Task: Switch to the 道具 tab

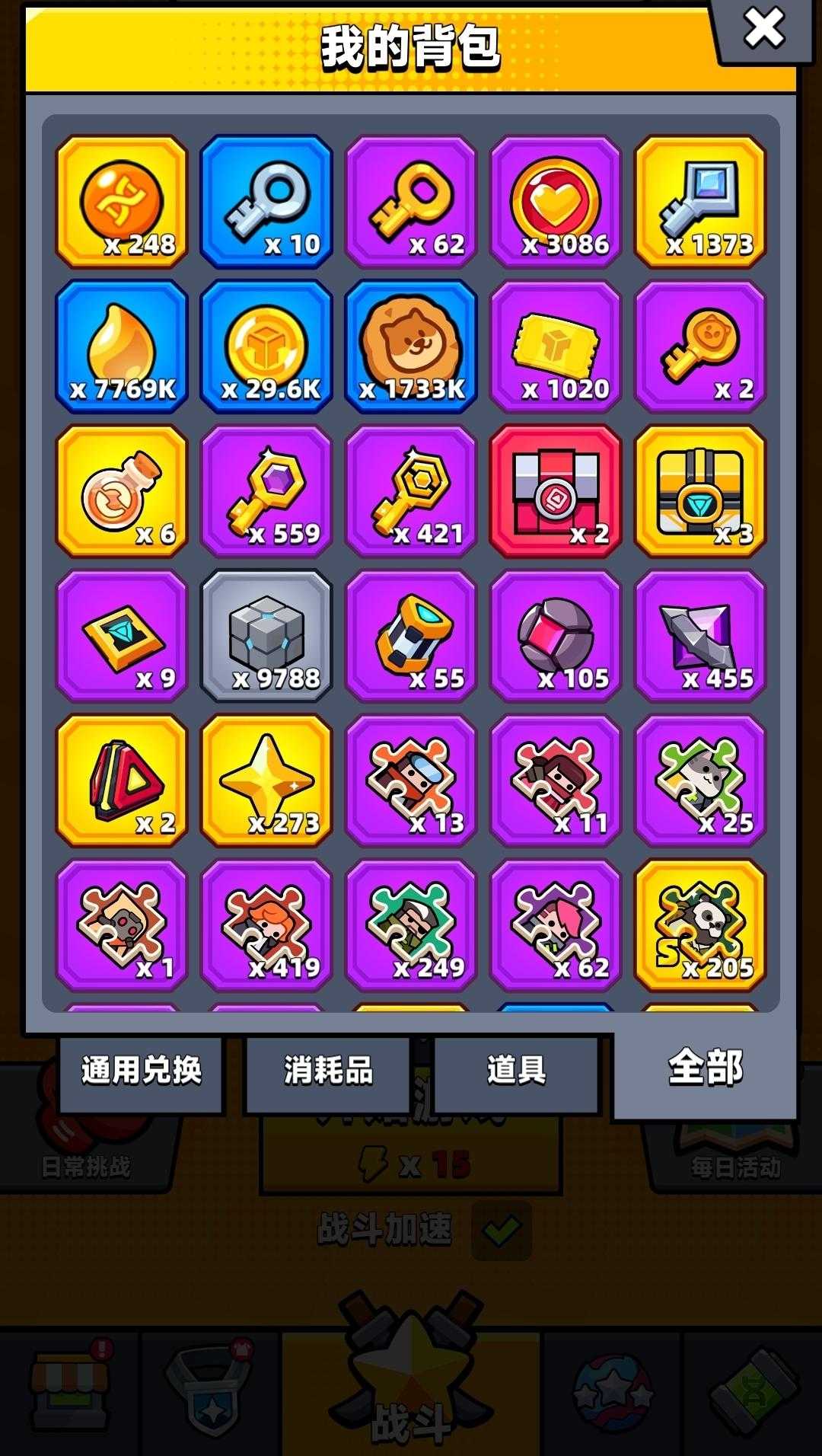Action: coord(516,1070)
